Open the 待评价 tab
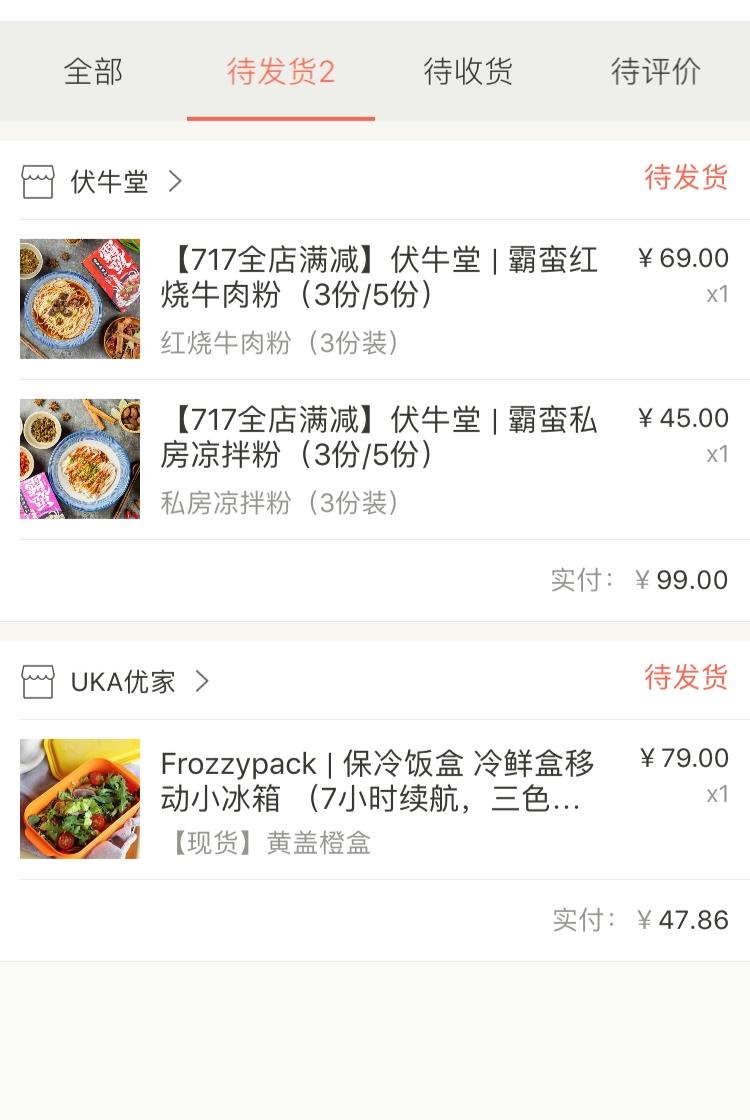 pos(655,72)
